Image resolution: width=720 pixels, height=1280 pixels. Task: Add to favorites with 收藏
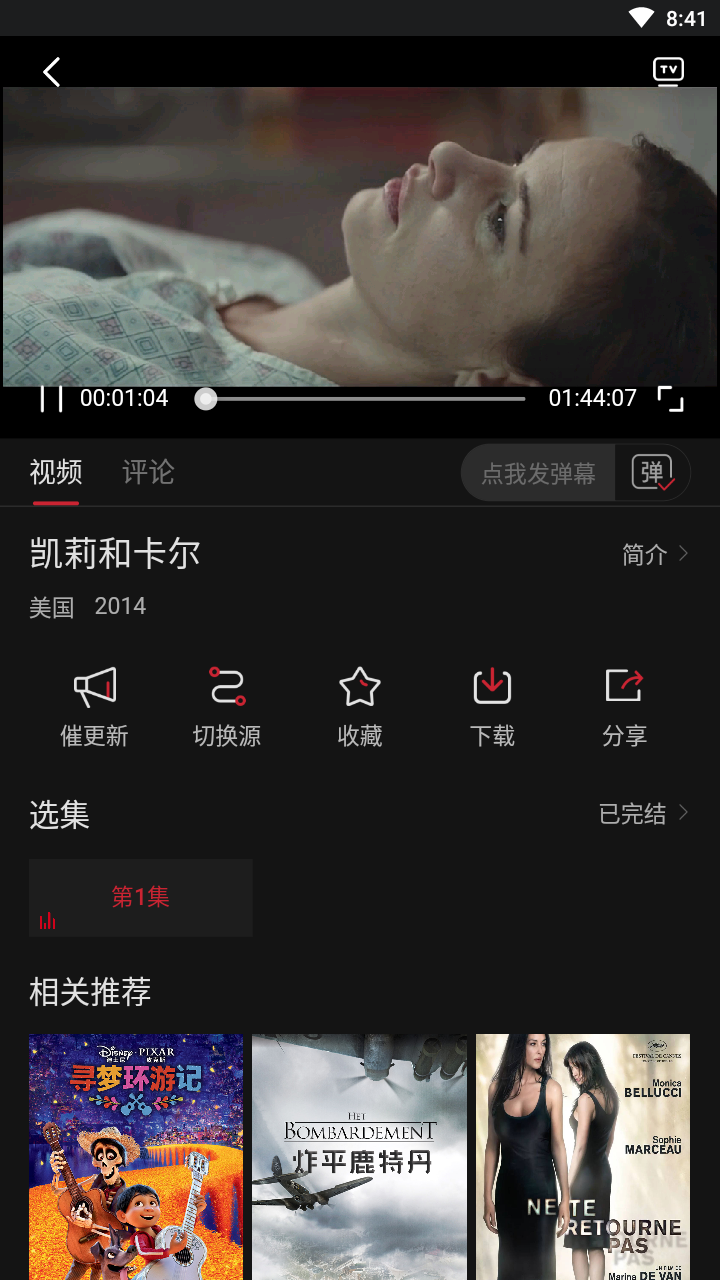[360, 707]
